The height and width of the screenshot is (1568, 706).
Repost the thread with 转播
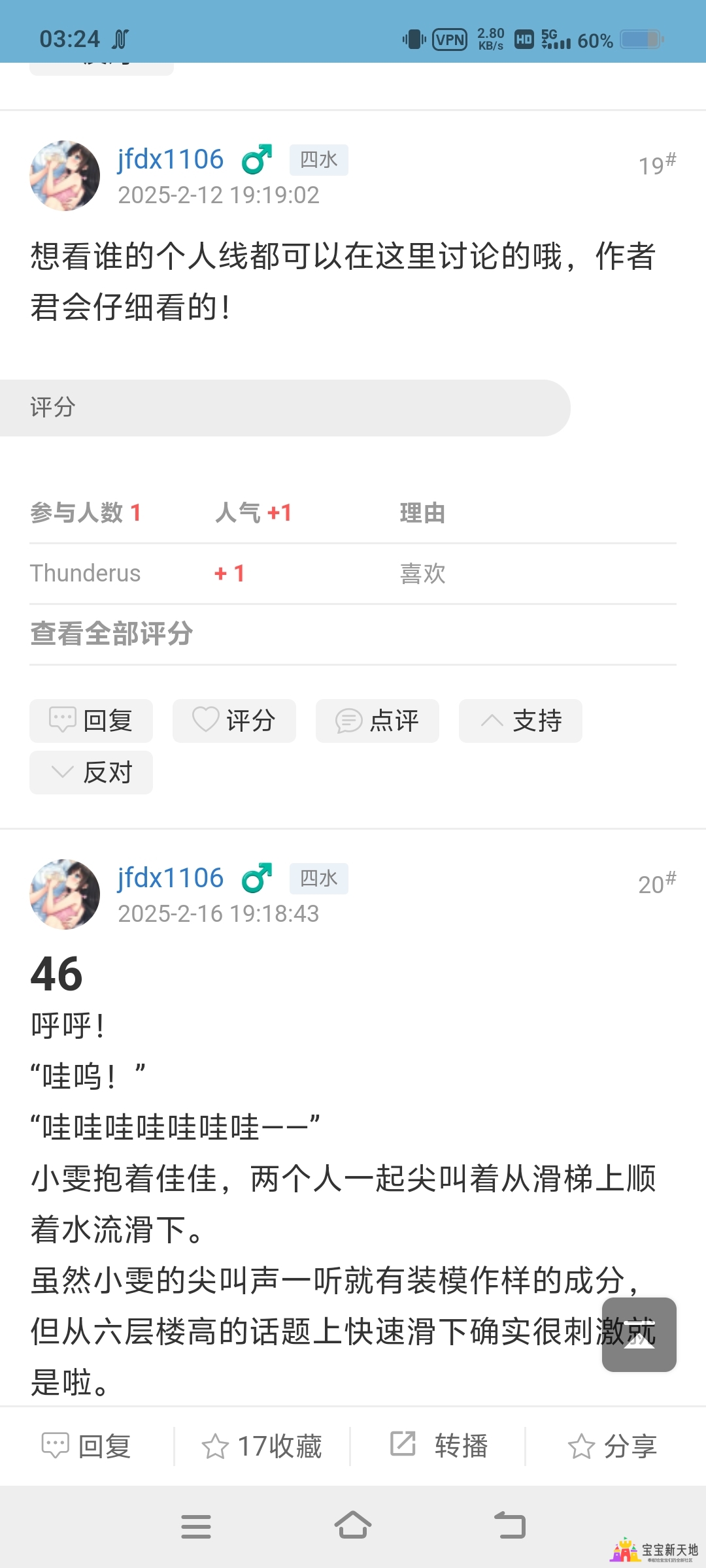coord(439,1446)
